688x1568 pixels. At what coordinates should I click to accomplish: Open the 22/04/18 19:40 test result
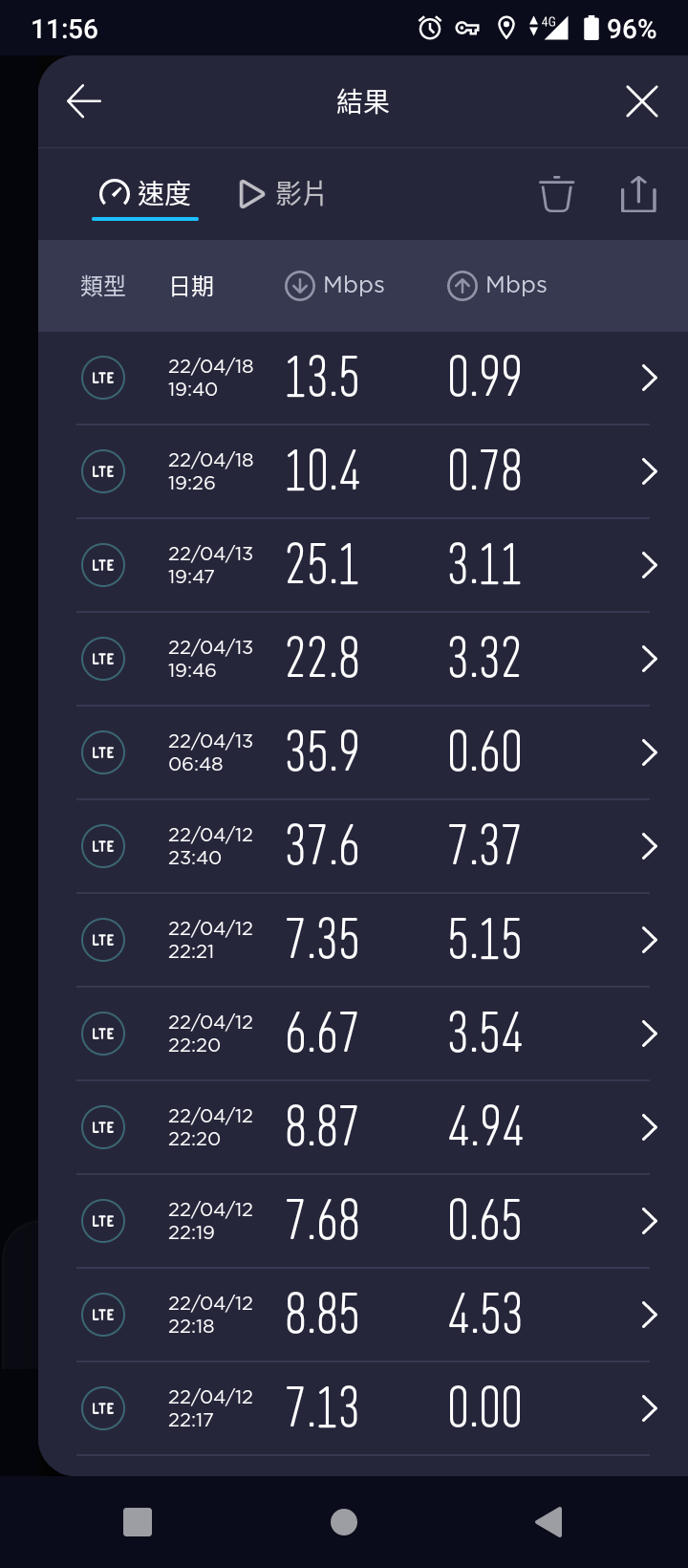(363, 379)
